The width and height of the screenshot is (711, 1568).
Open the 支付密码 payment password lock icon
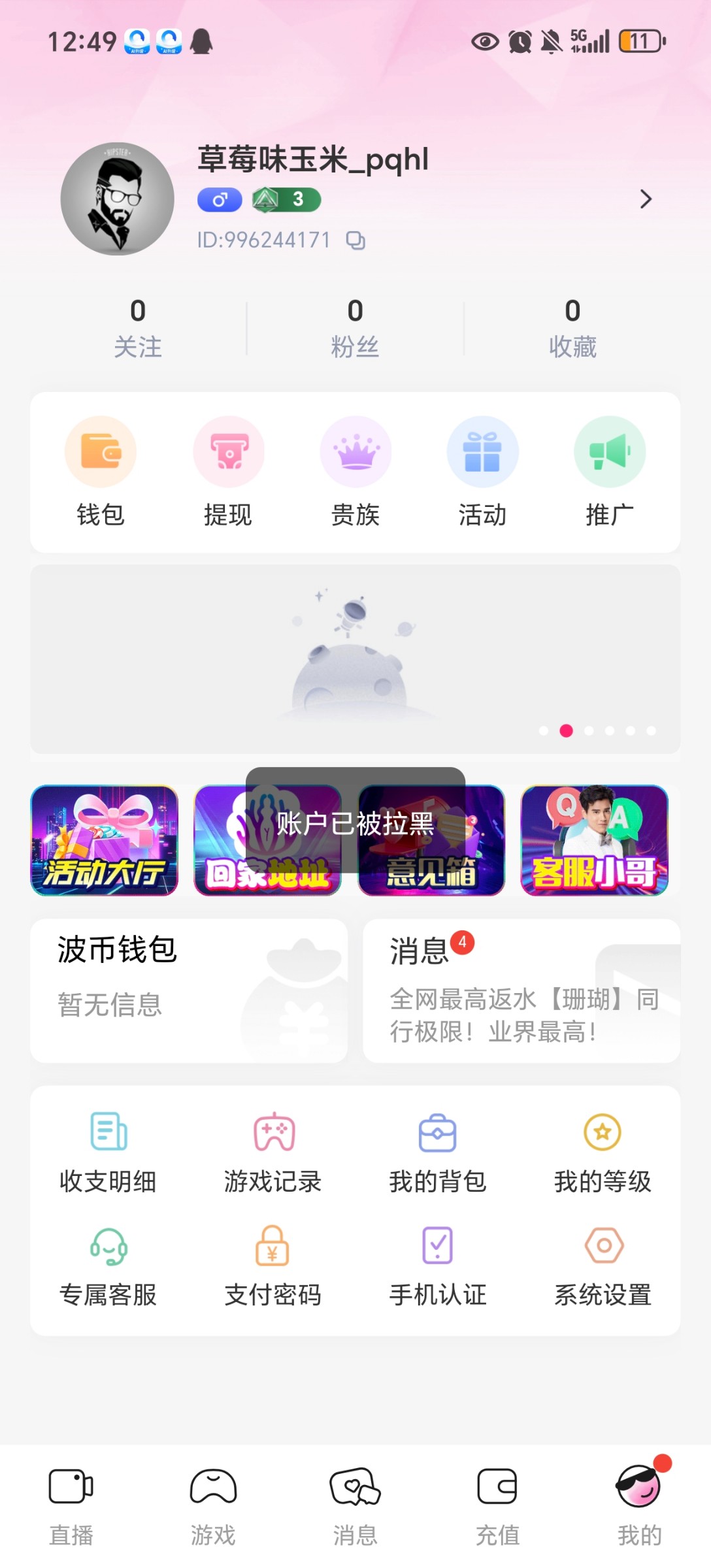click(x=272, y=1247)
